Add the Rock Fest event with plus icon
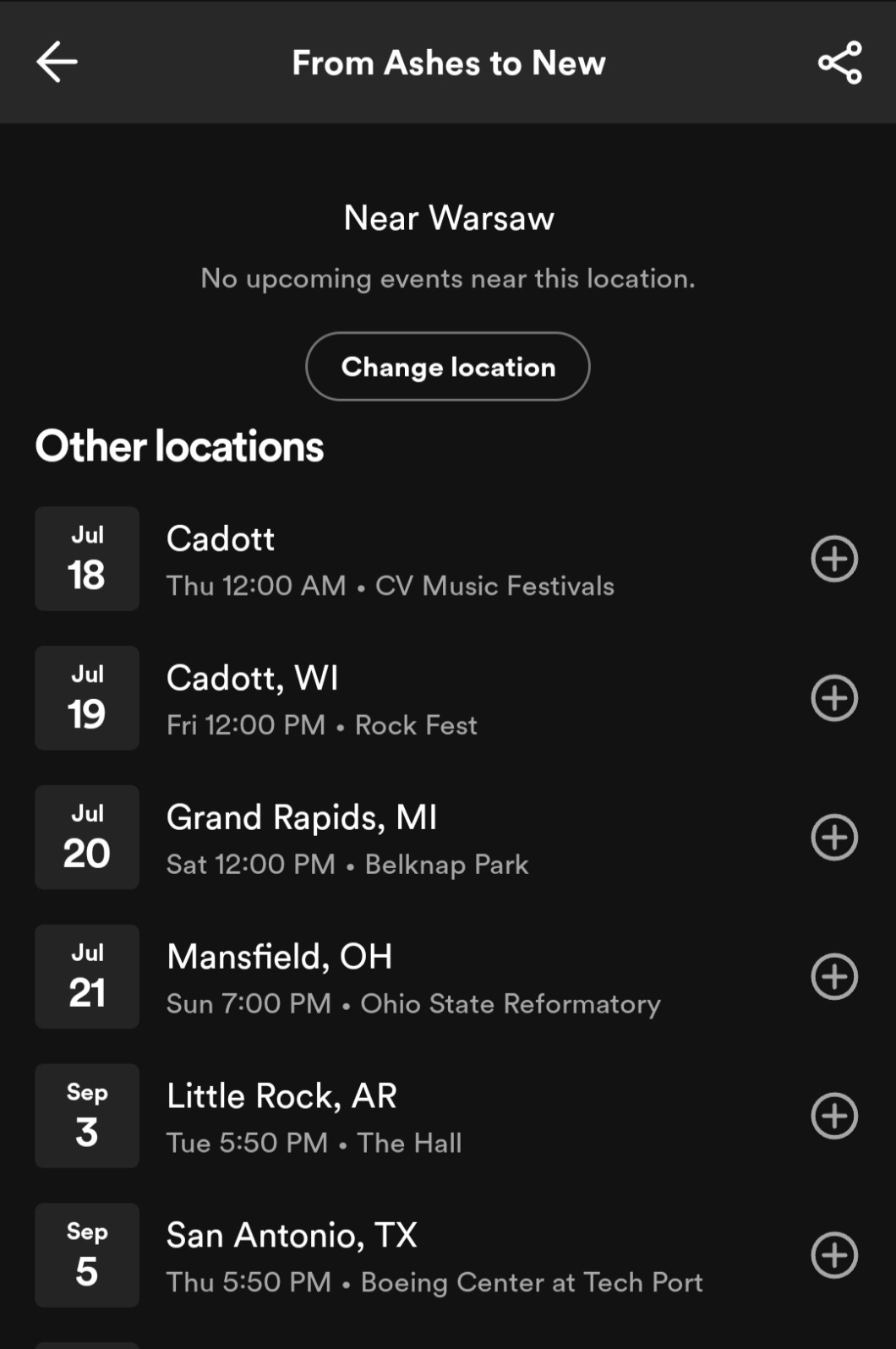896x1349 pixels. pos(834,698)
